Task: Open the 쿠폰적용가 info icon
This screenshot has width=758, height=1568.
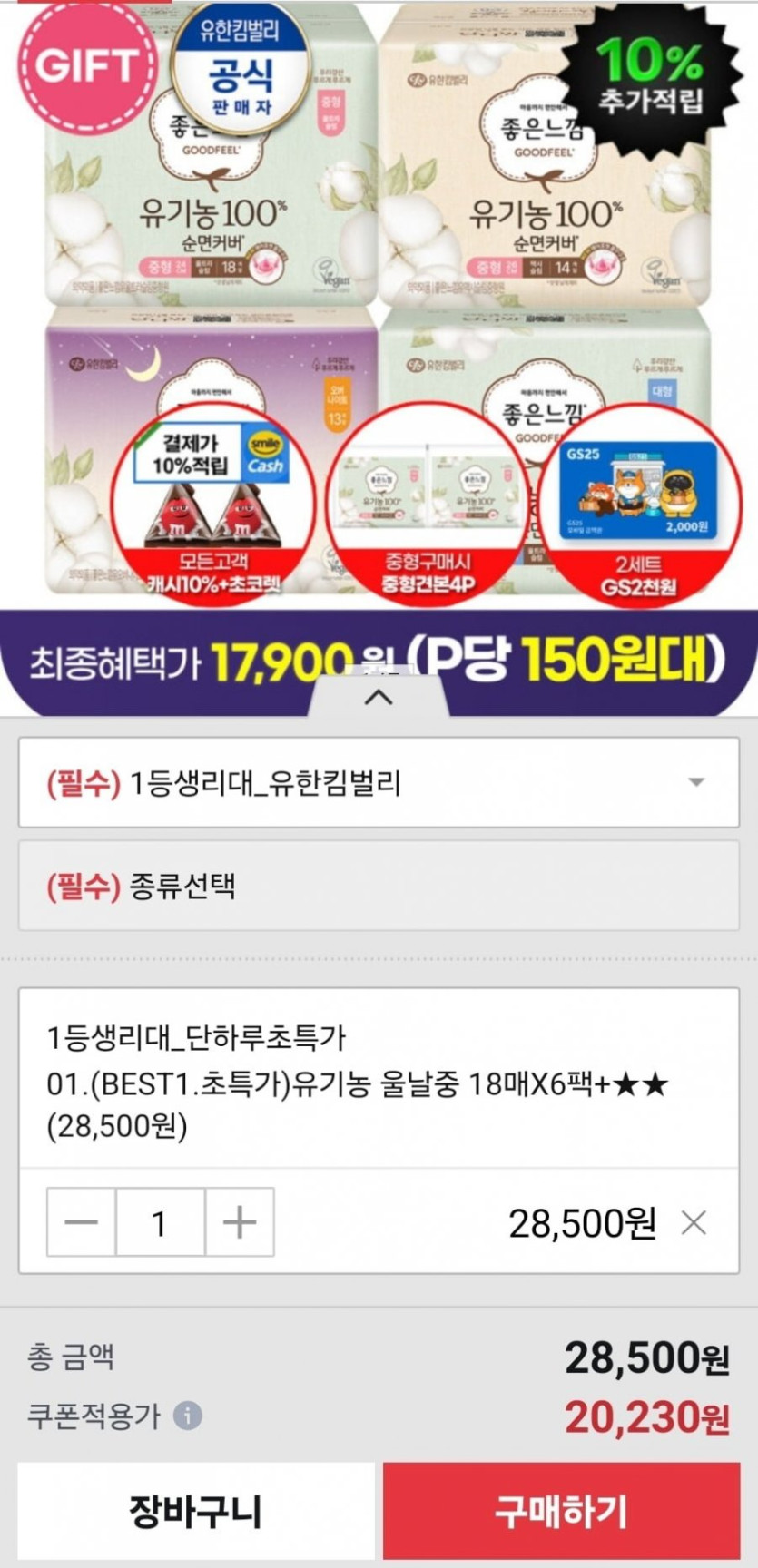Action: coord(188,1416)
